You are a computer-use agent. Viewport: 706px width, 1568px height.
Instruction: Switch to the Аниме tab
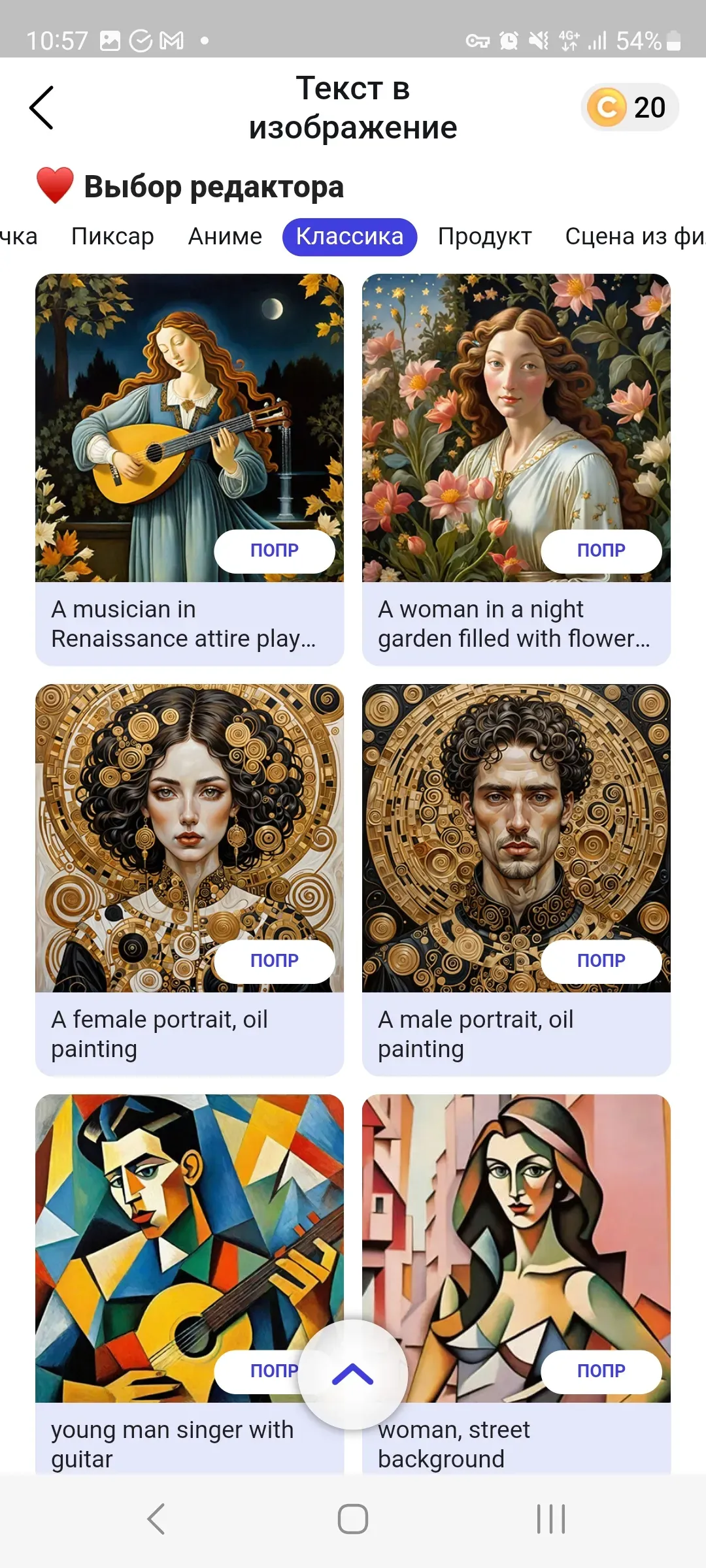coord(225,237)
